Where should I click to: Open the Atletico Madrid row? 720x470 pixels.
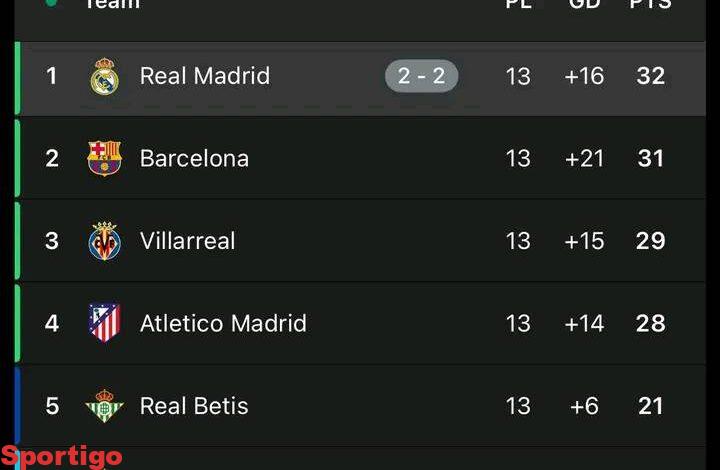[222, 323]
